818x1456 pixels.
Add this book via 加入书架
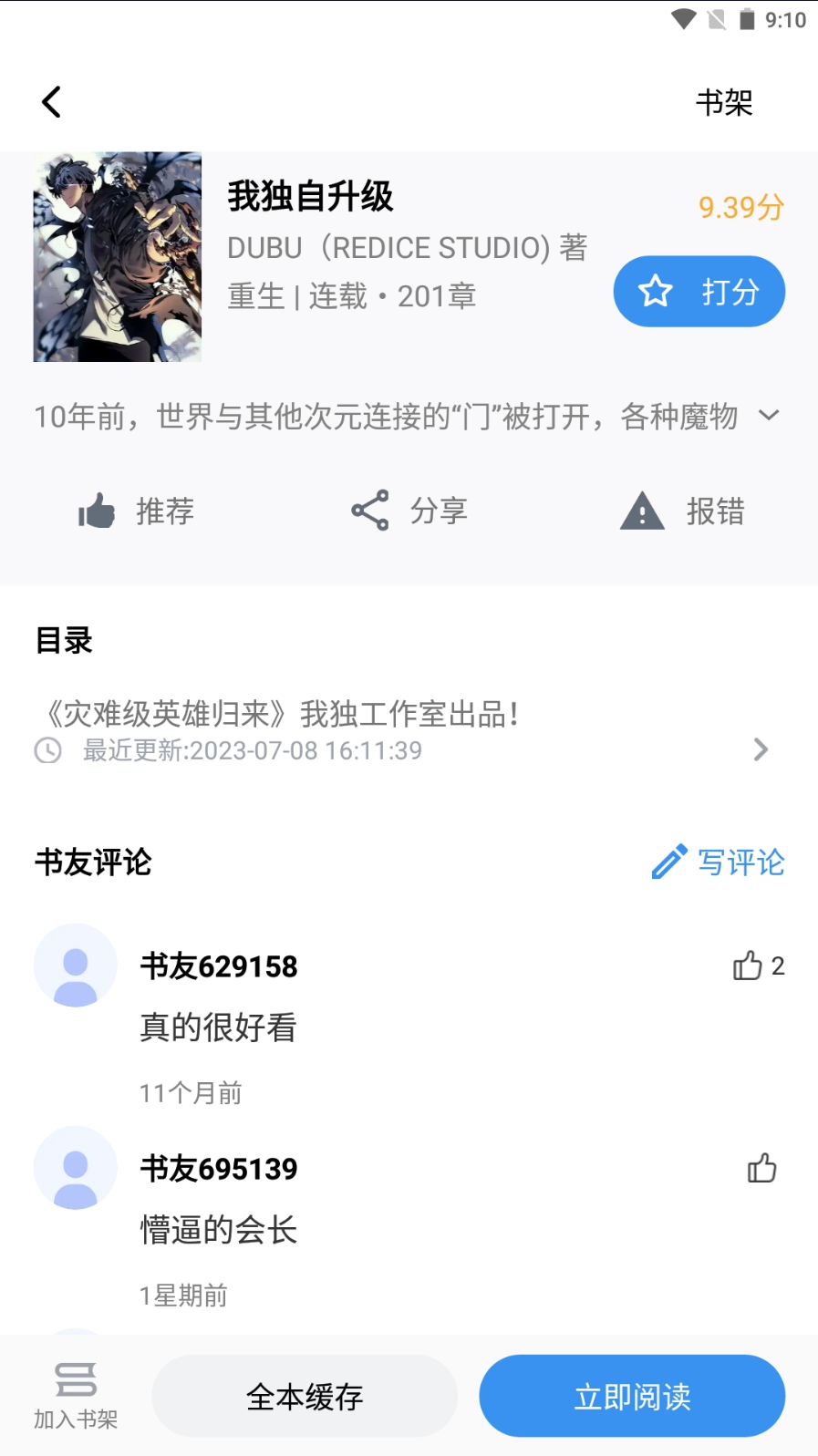(x=76, y=1396)
